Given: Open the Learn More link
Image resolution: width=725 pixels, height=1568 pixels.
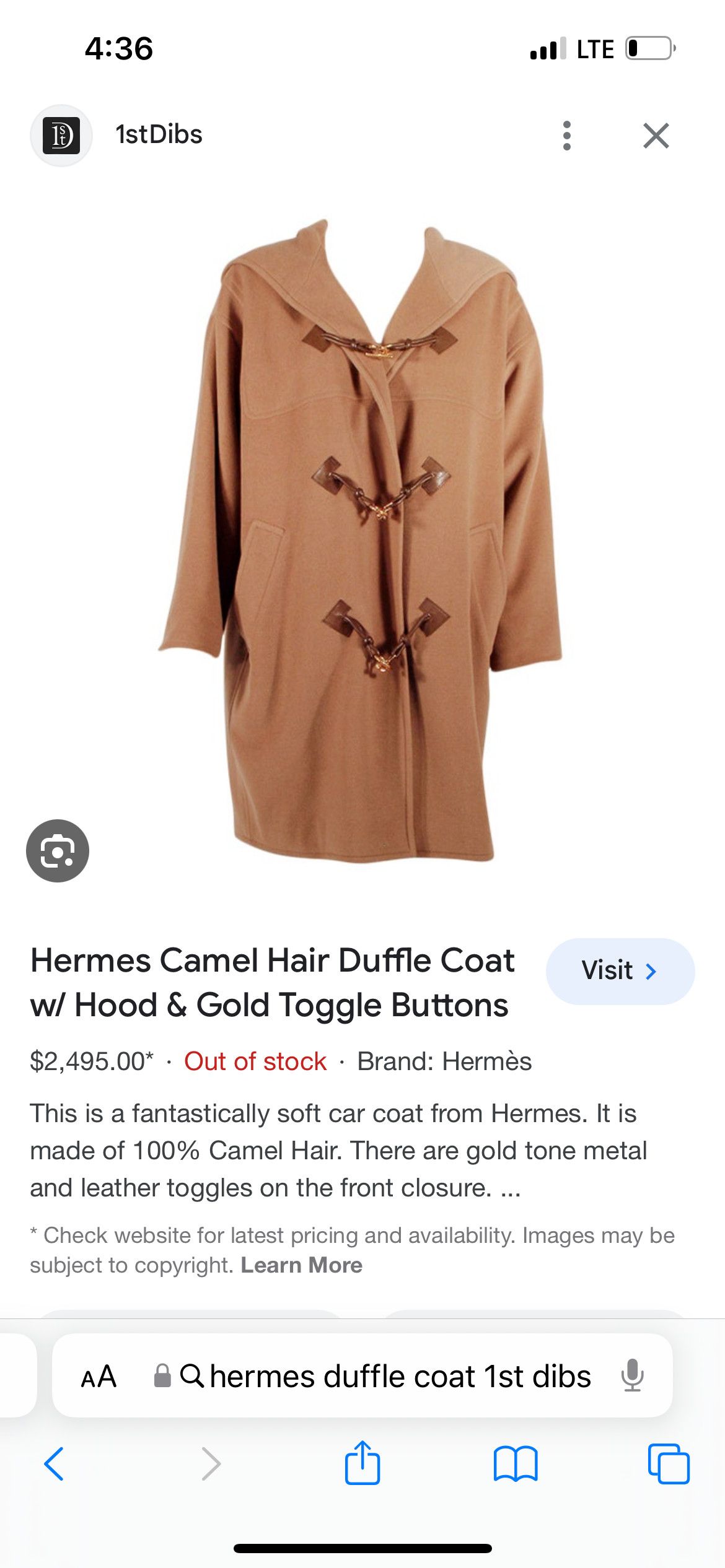Looking at the screenshot, I should click(x=301, y=1265).
